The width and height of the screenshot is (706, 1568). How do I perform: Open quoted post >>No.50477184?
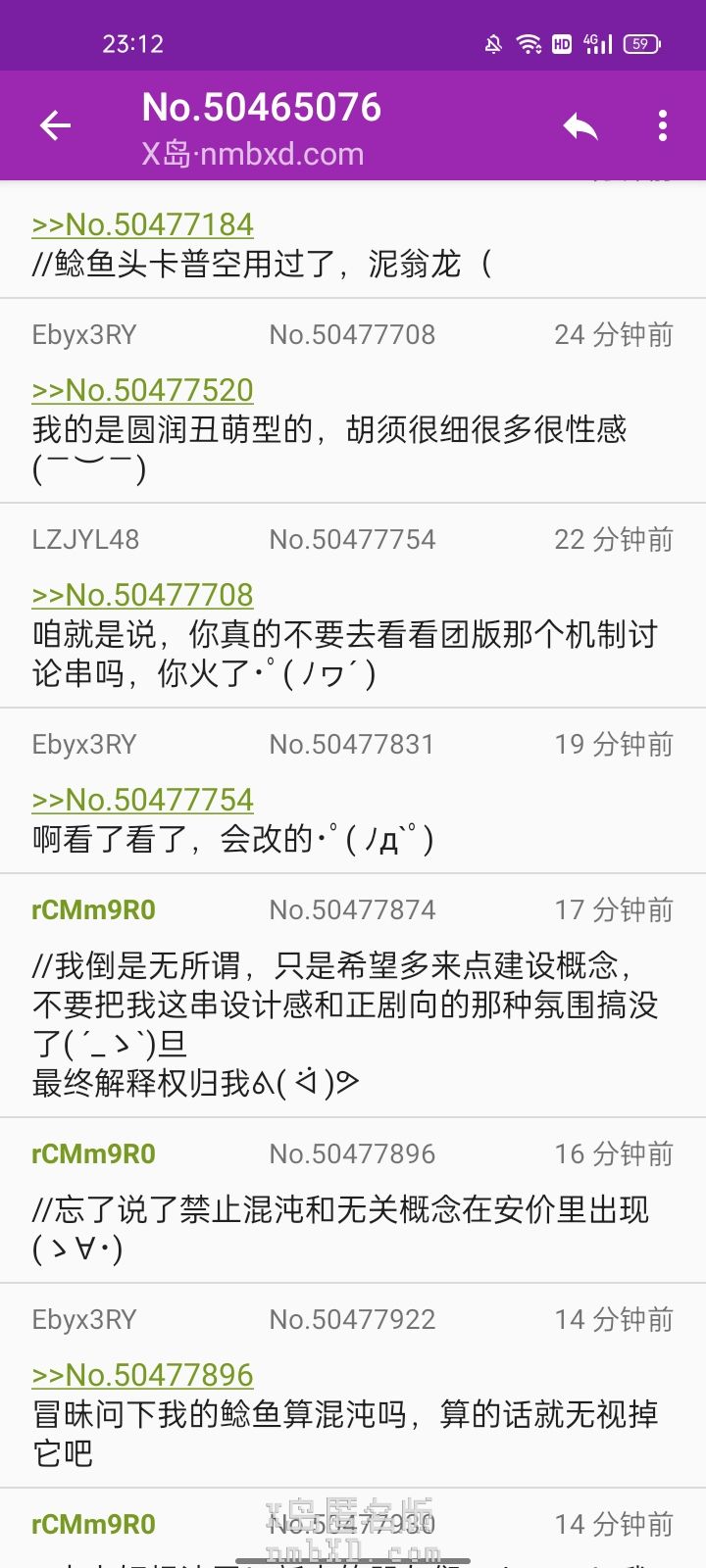143,224
